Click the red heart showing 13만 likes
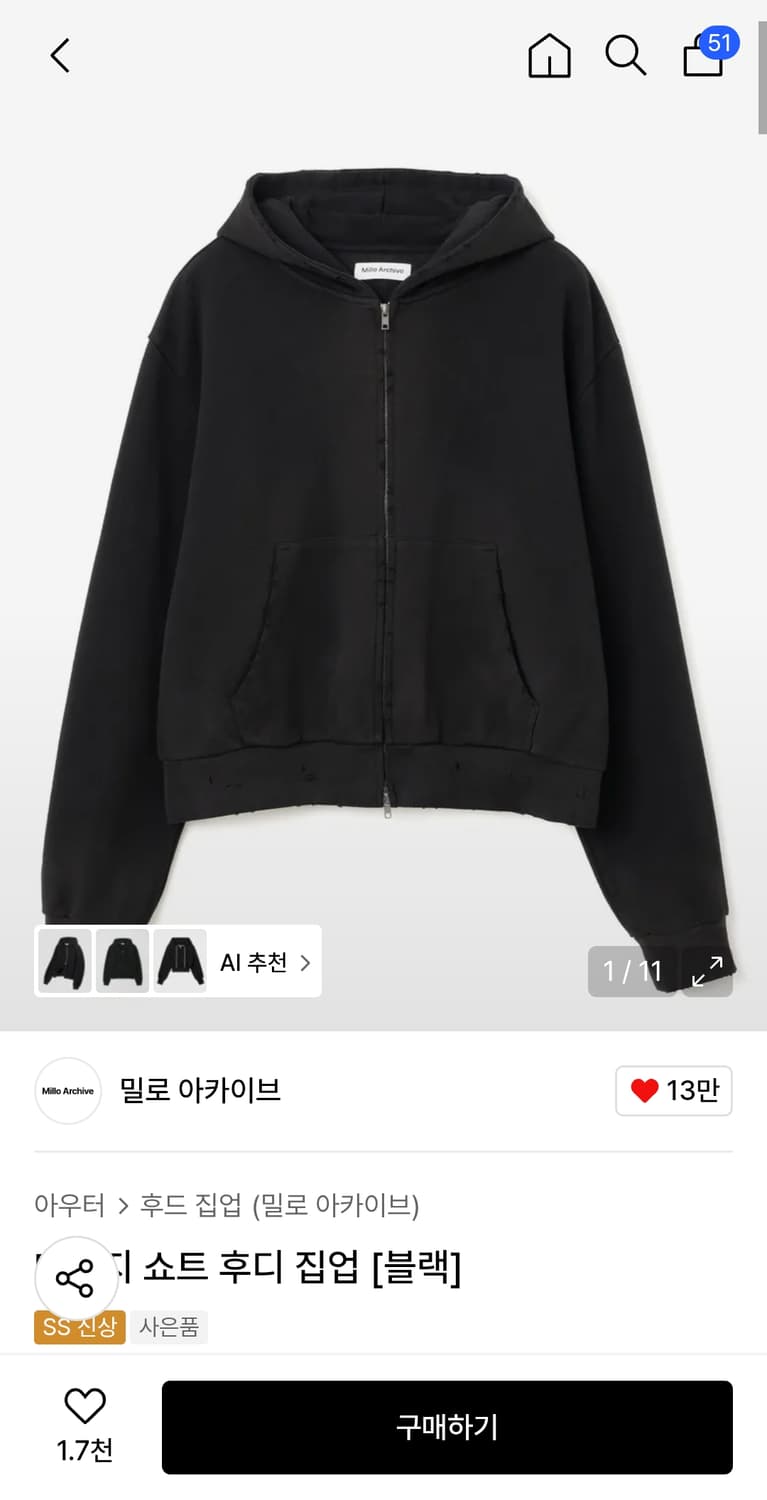 673,1091
